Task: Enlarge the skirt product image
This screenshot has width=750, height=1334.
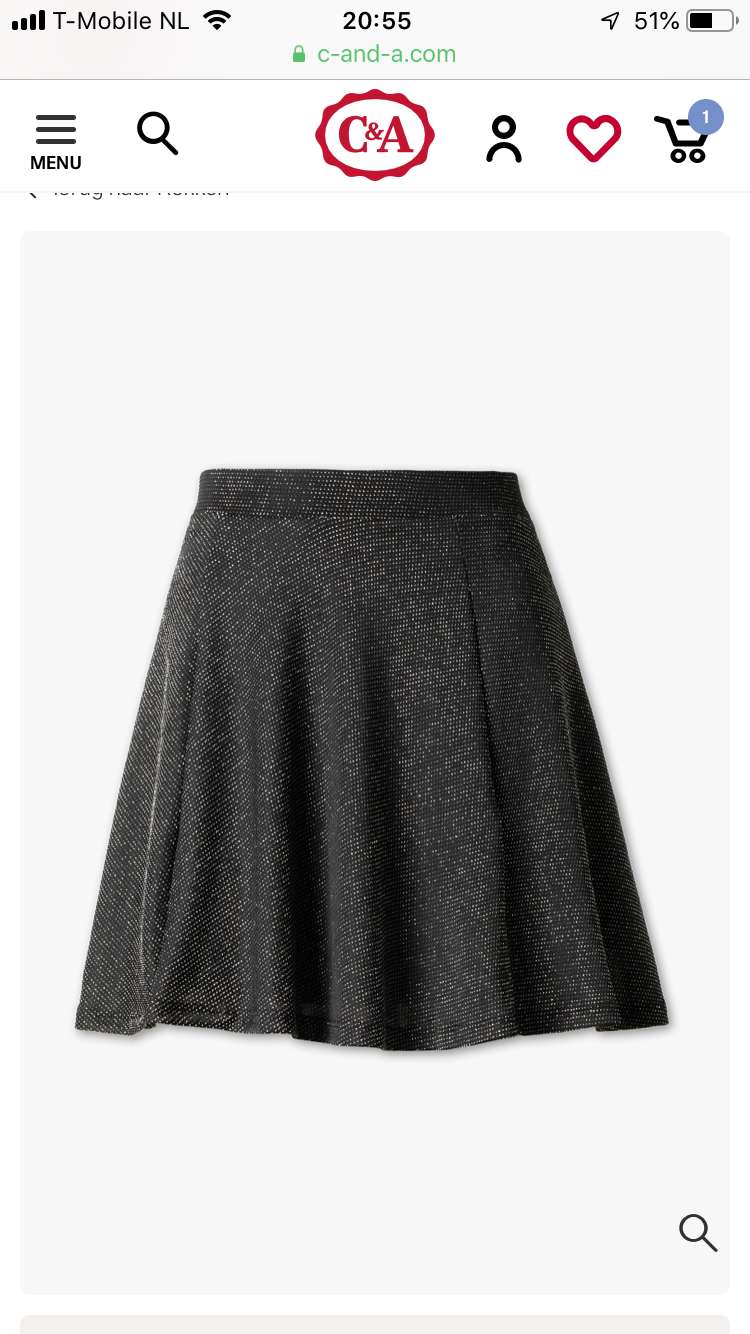Action: pos(375,762)
